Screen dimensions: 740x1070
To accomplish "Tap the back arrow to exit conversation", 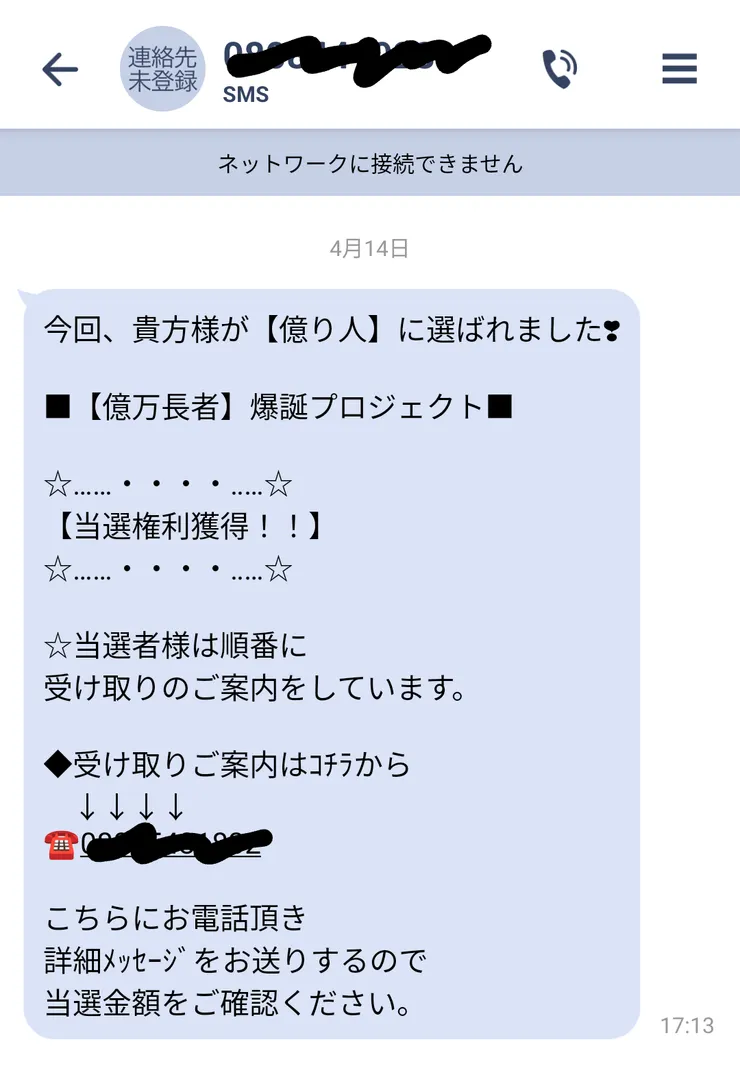I will 60,68.
